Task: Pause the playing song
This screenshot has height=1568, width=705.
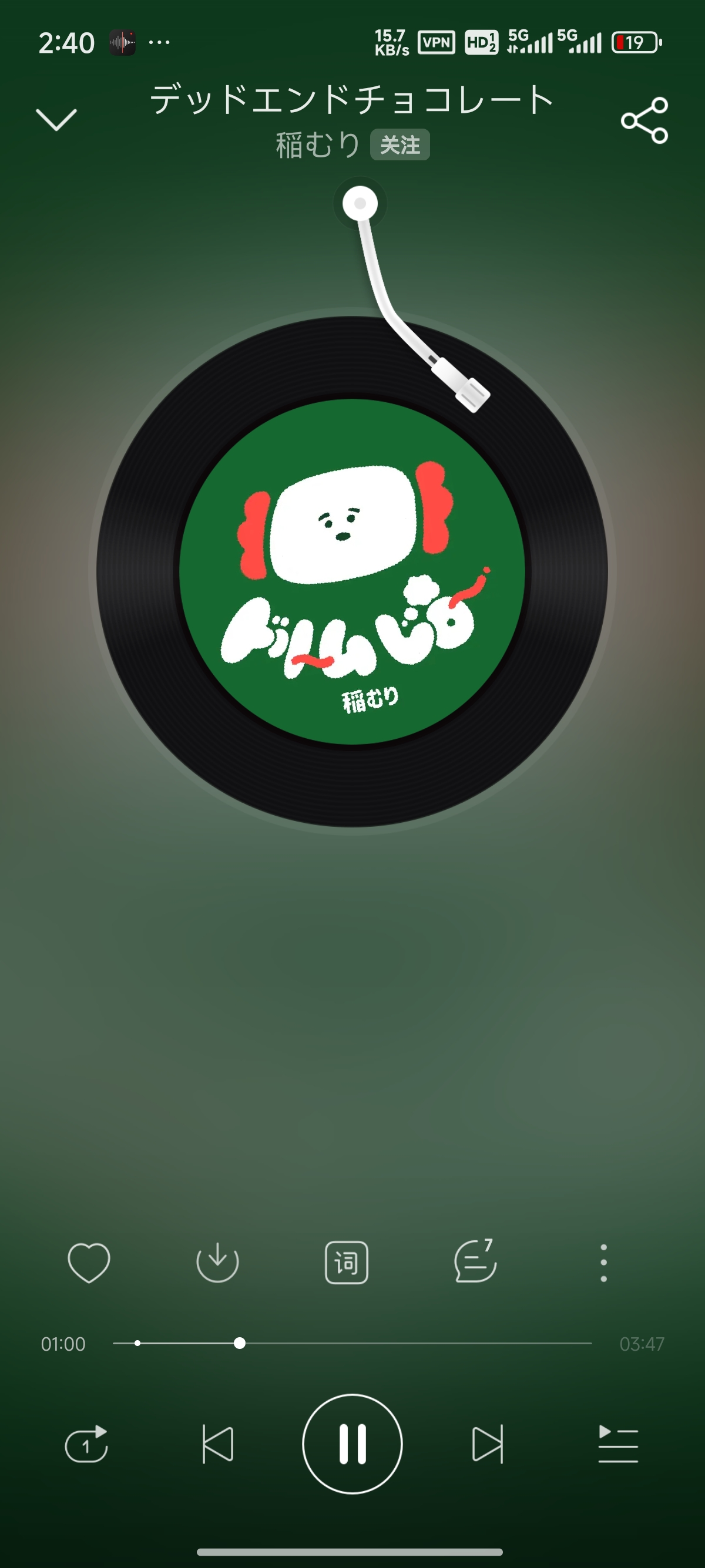Action: pos(352,1444)
